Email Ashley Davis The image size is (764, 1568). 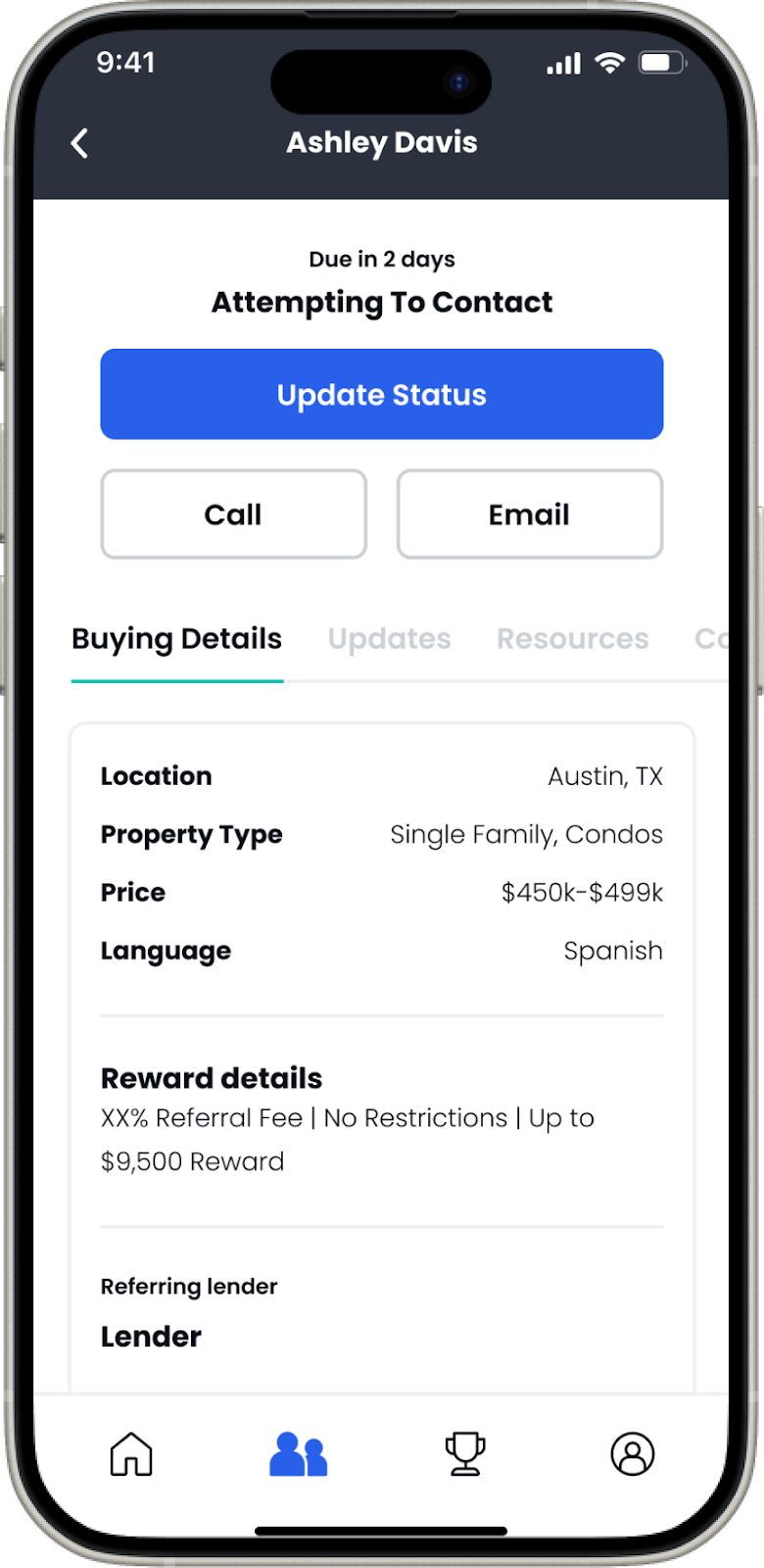pyautogui.click(x=529, y=514)
